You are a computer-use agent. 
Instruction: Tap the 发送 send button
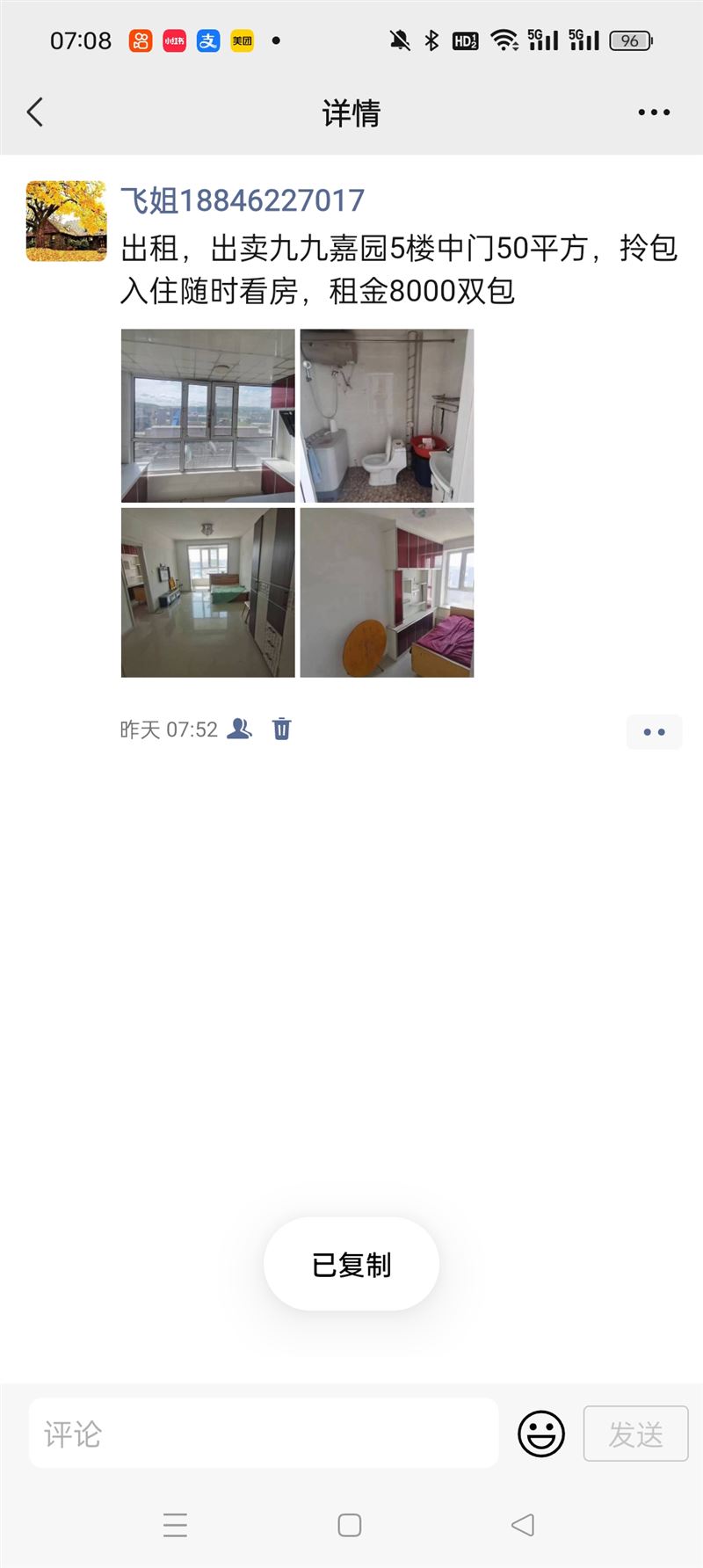635,1434
